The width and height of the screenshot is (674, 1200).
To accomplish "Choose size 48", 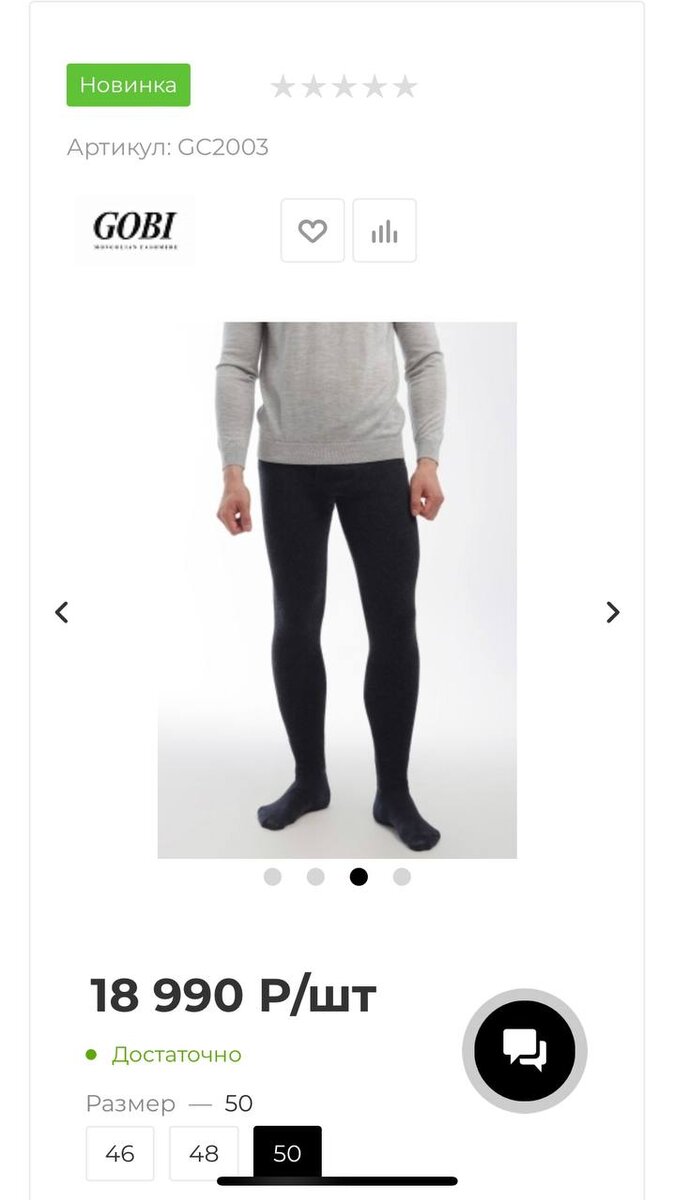I will (x=204, y=1153).
